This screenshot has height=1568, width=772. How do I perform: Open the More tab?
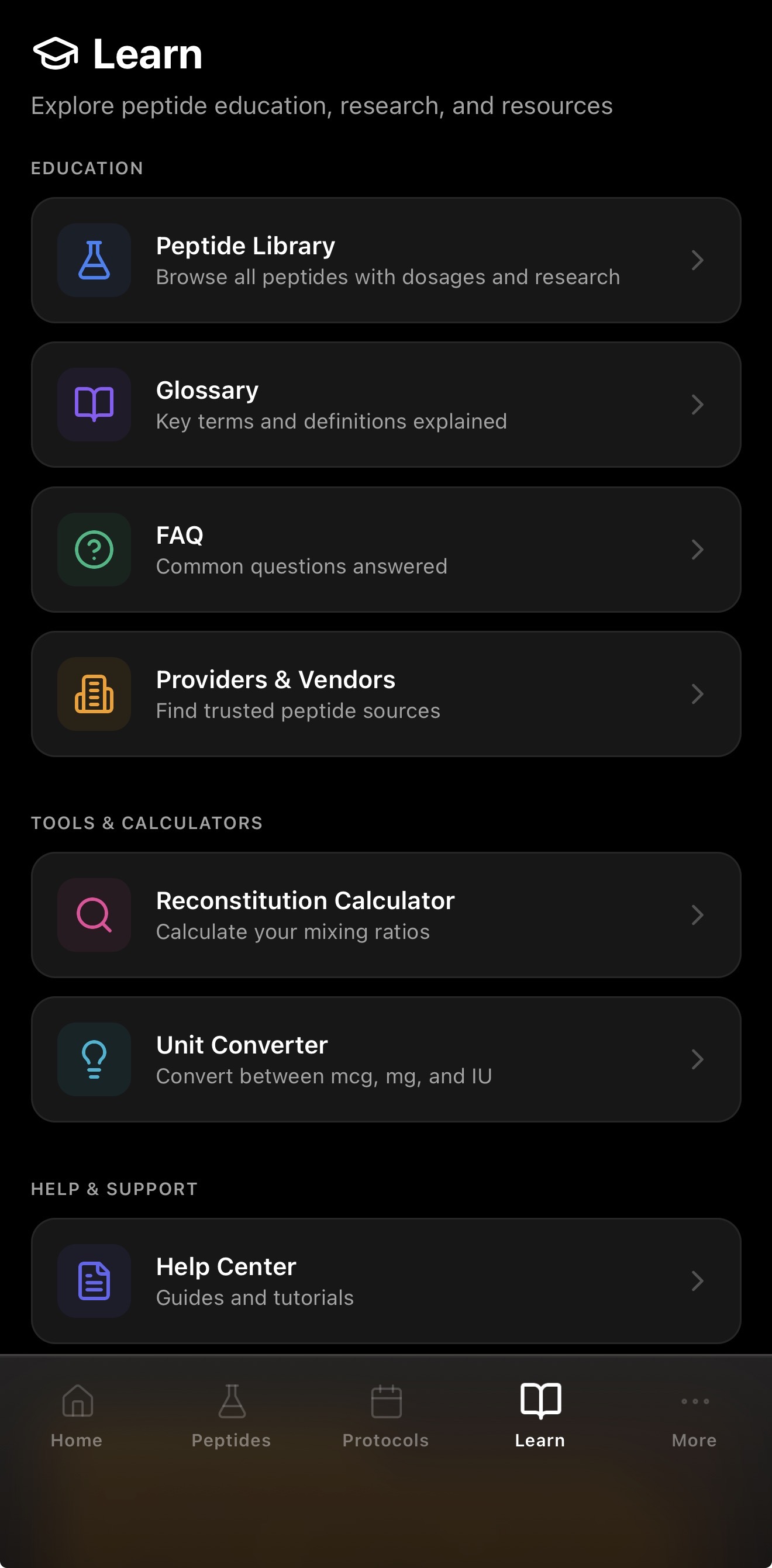(694, 1415)
